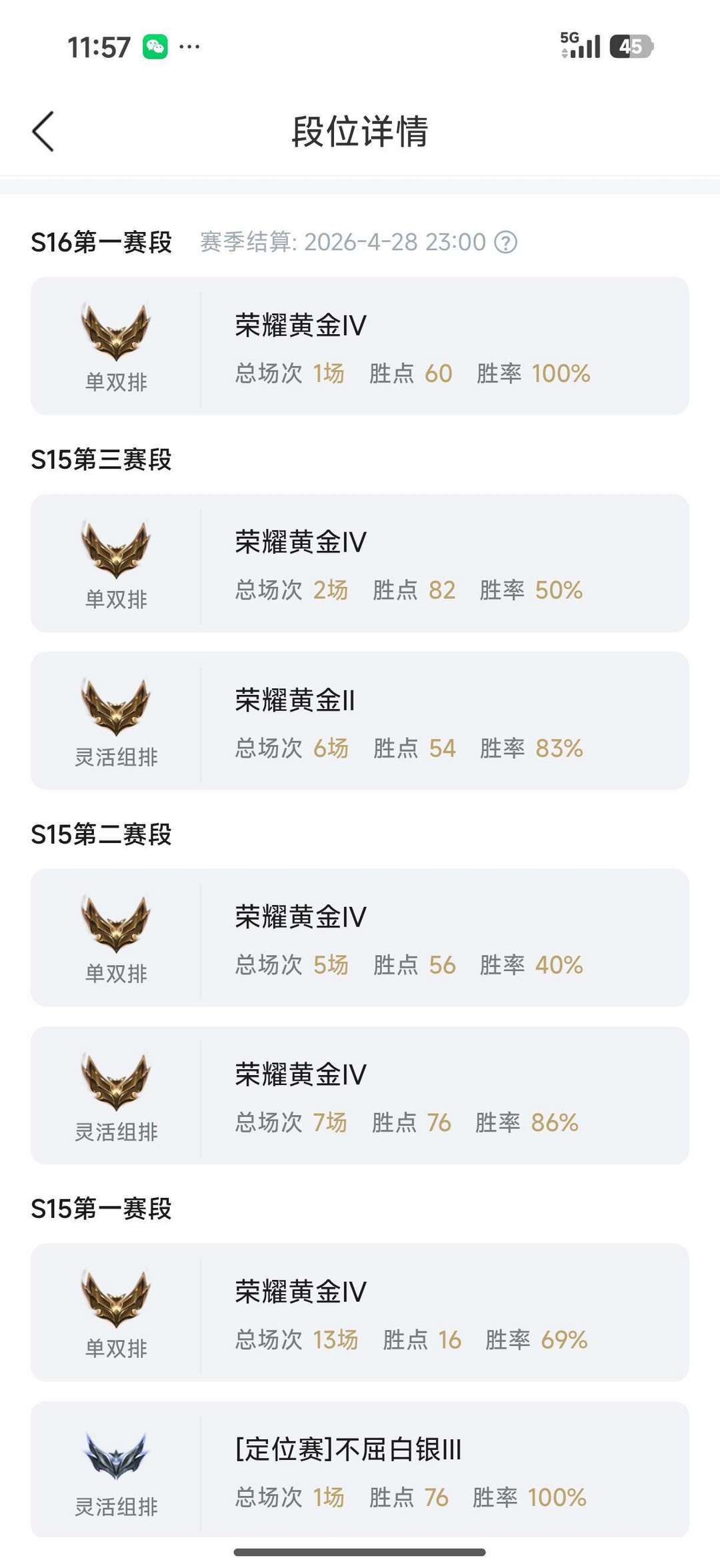Tap the battery indicator showing 45
Viewport: 720px width, 1568px height.
pyautogui.click(x=631, y=47)
